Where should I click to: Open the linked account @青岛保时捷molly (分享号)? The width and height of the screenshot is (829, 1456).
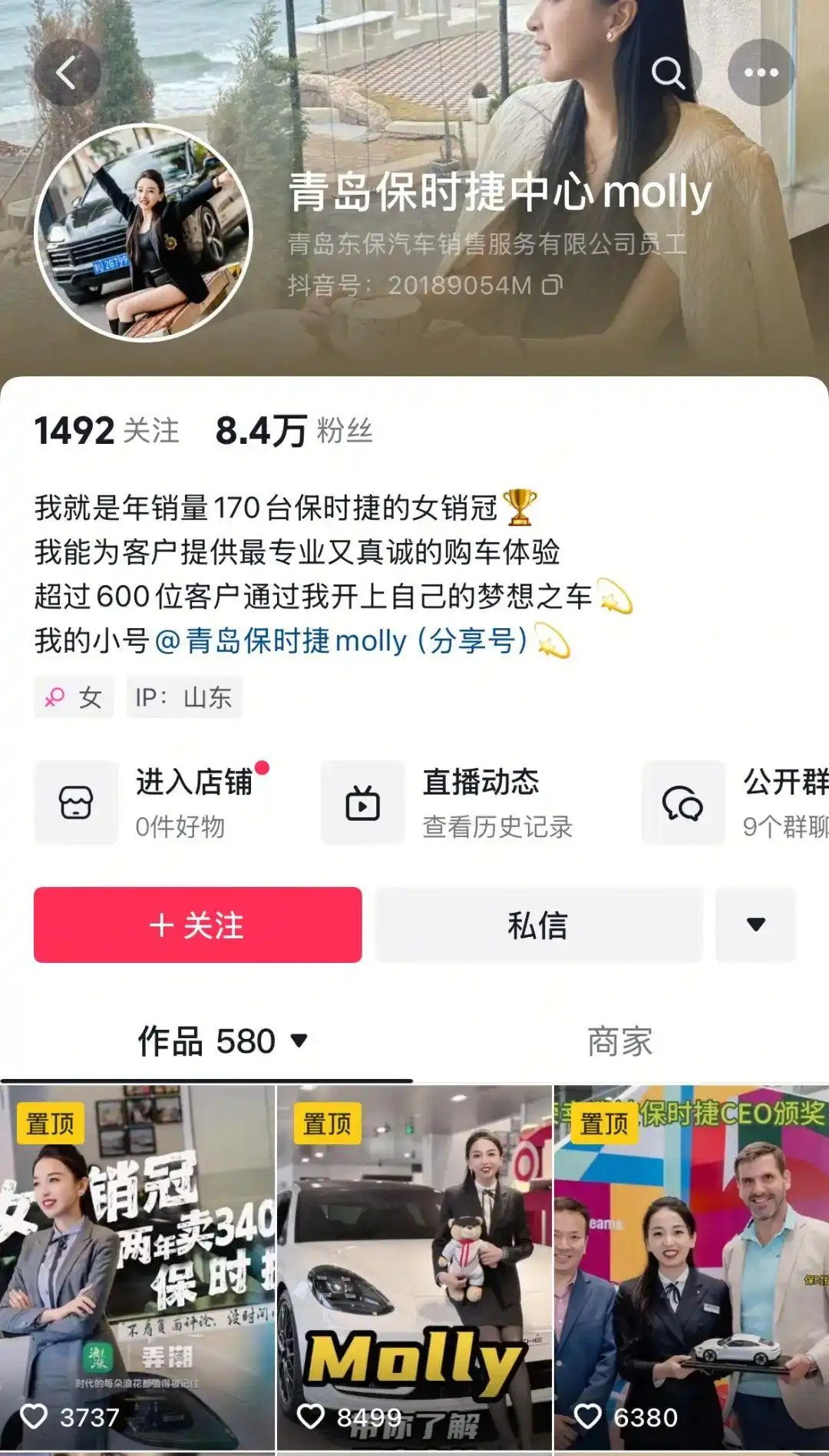[x=342, y=640]
